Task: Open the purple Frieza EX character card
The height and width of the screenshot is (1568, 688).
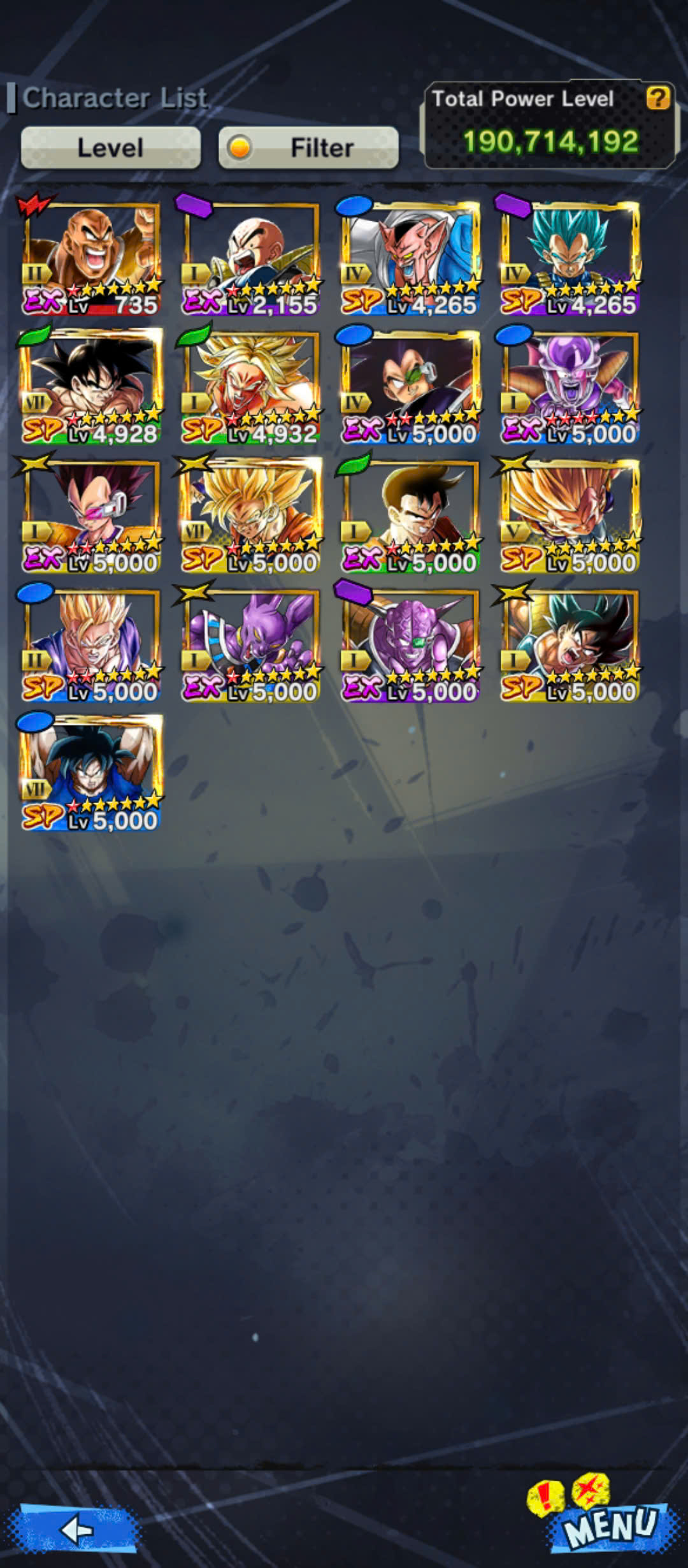Action: pos(569,386)
